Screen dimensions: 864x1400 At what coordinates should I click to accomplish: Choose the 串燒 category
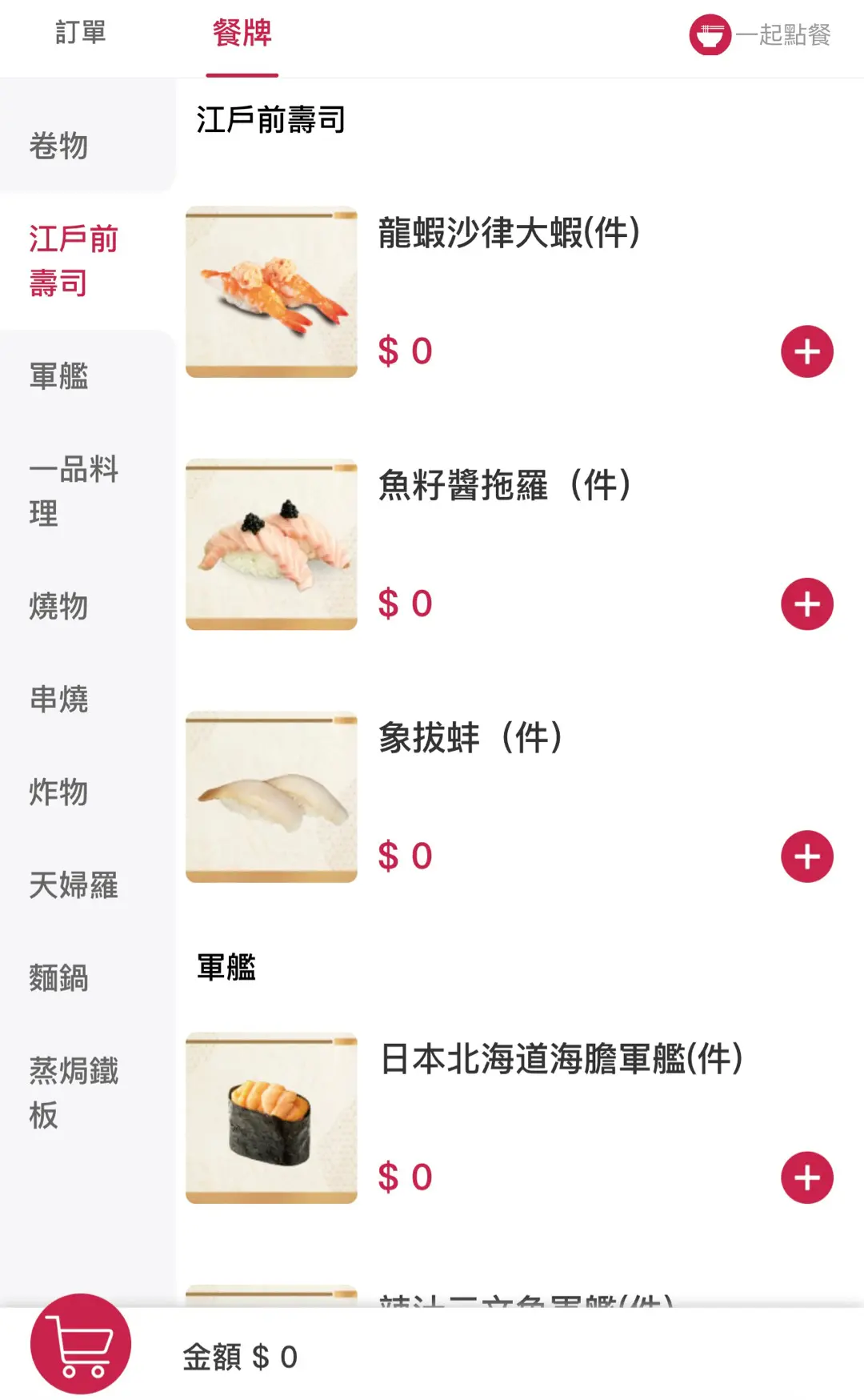(87, 699)
